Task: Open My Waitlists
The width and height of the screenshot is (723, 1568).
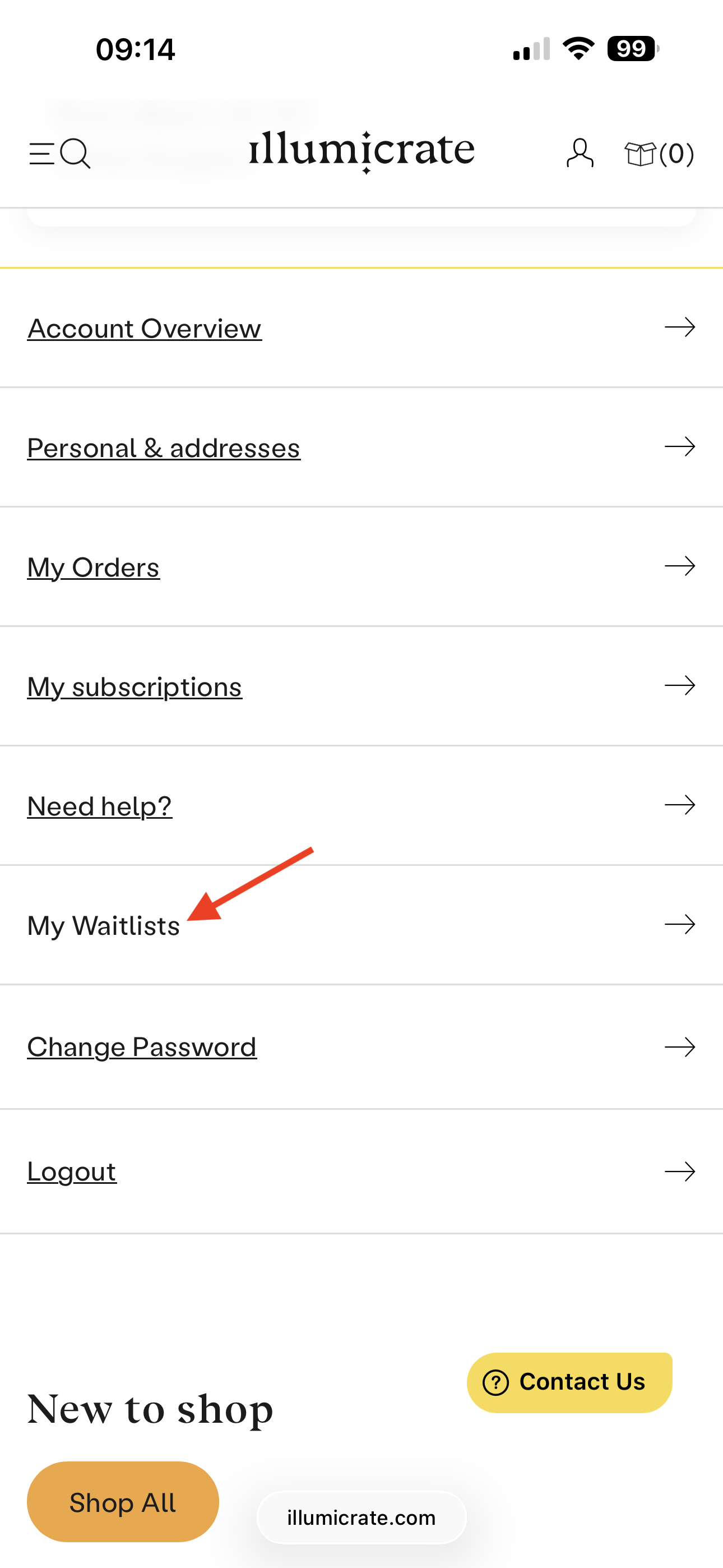Action: (104, 925)
